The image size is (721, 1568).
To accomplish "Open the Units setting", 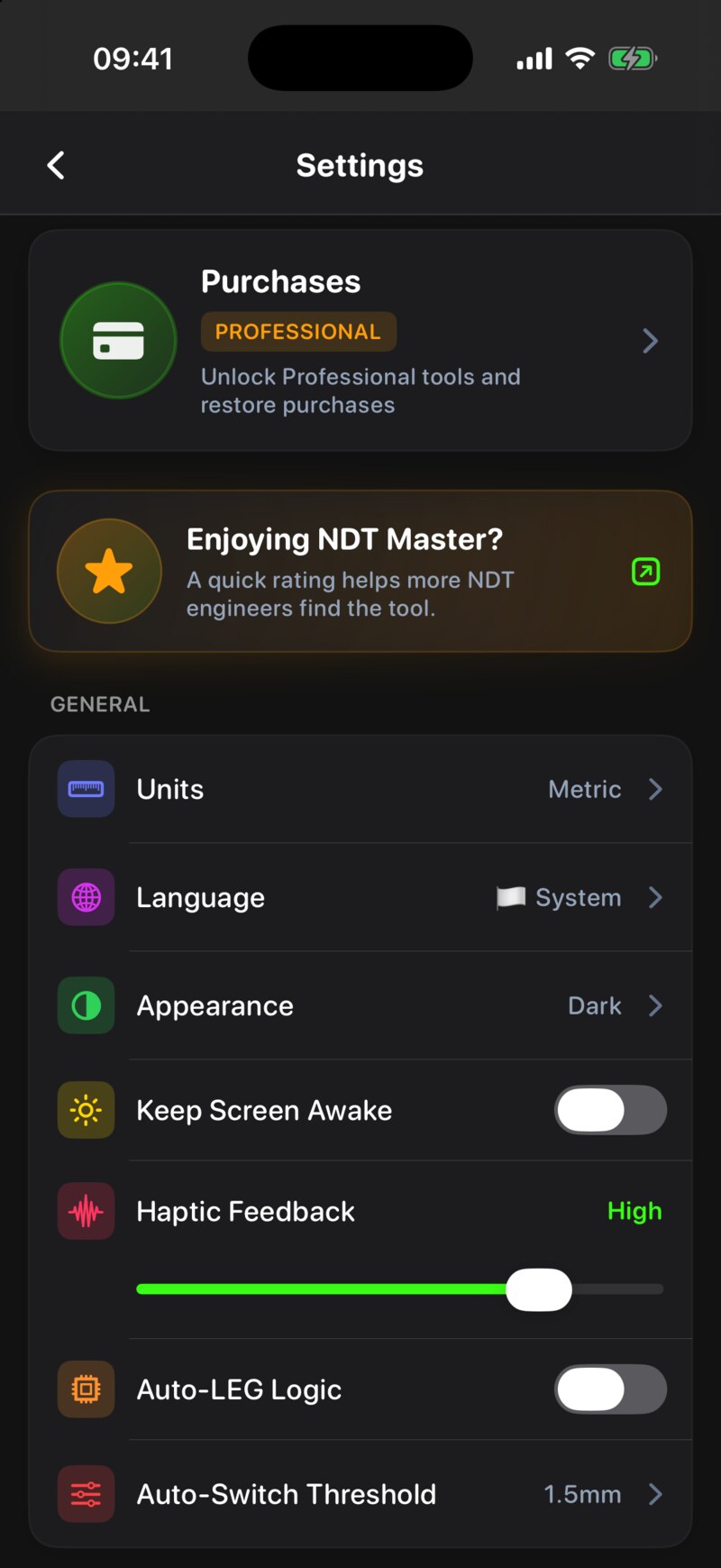I will pos(360,789).
